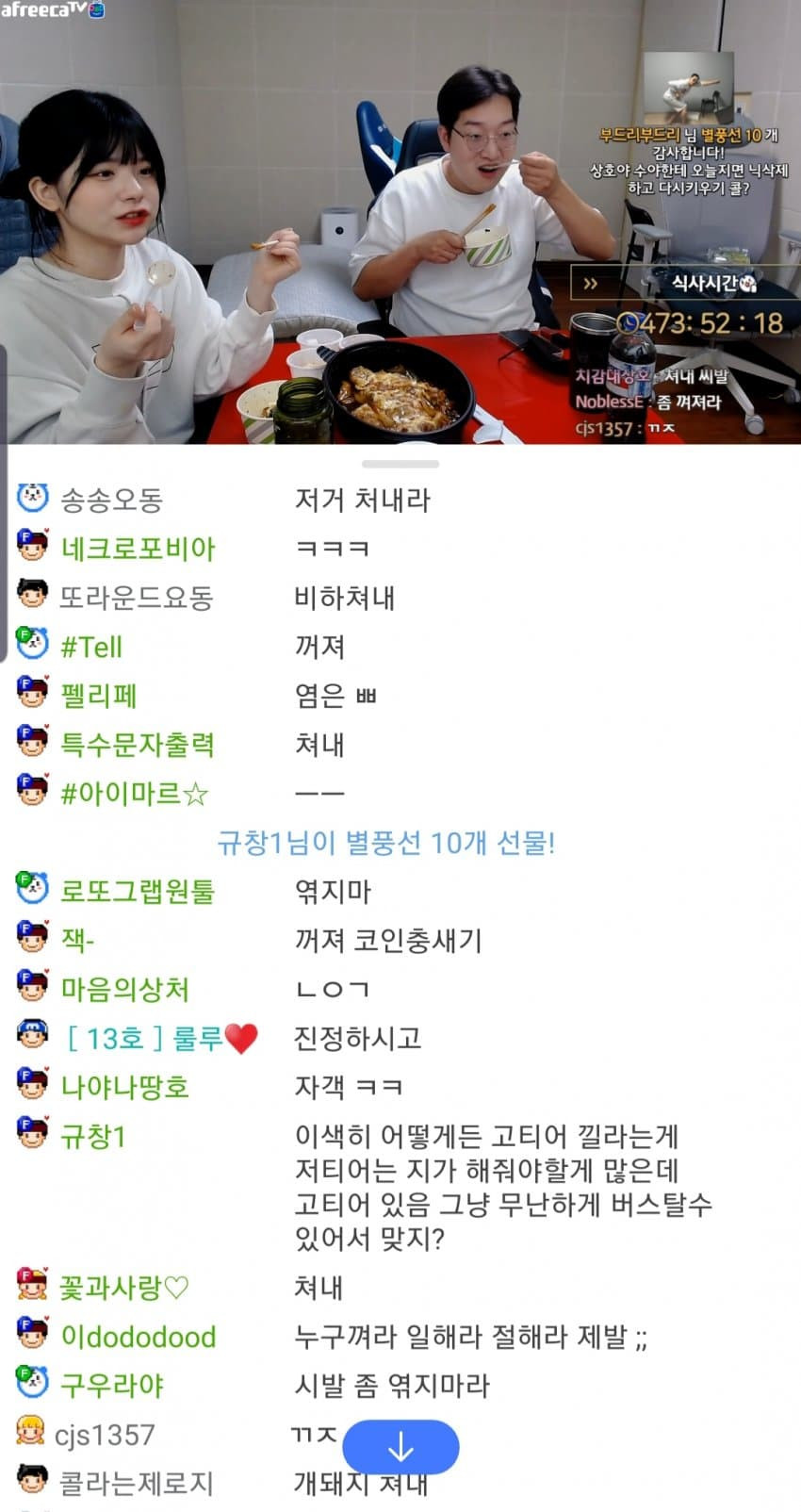Image resolution: width=801 pixels, height=1512 pixels.
Task: Select username 네크로포비아 in chat
Action: tap(138, 549)
